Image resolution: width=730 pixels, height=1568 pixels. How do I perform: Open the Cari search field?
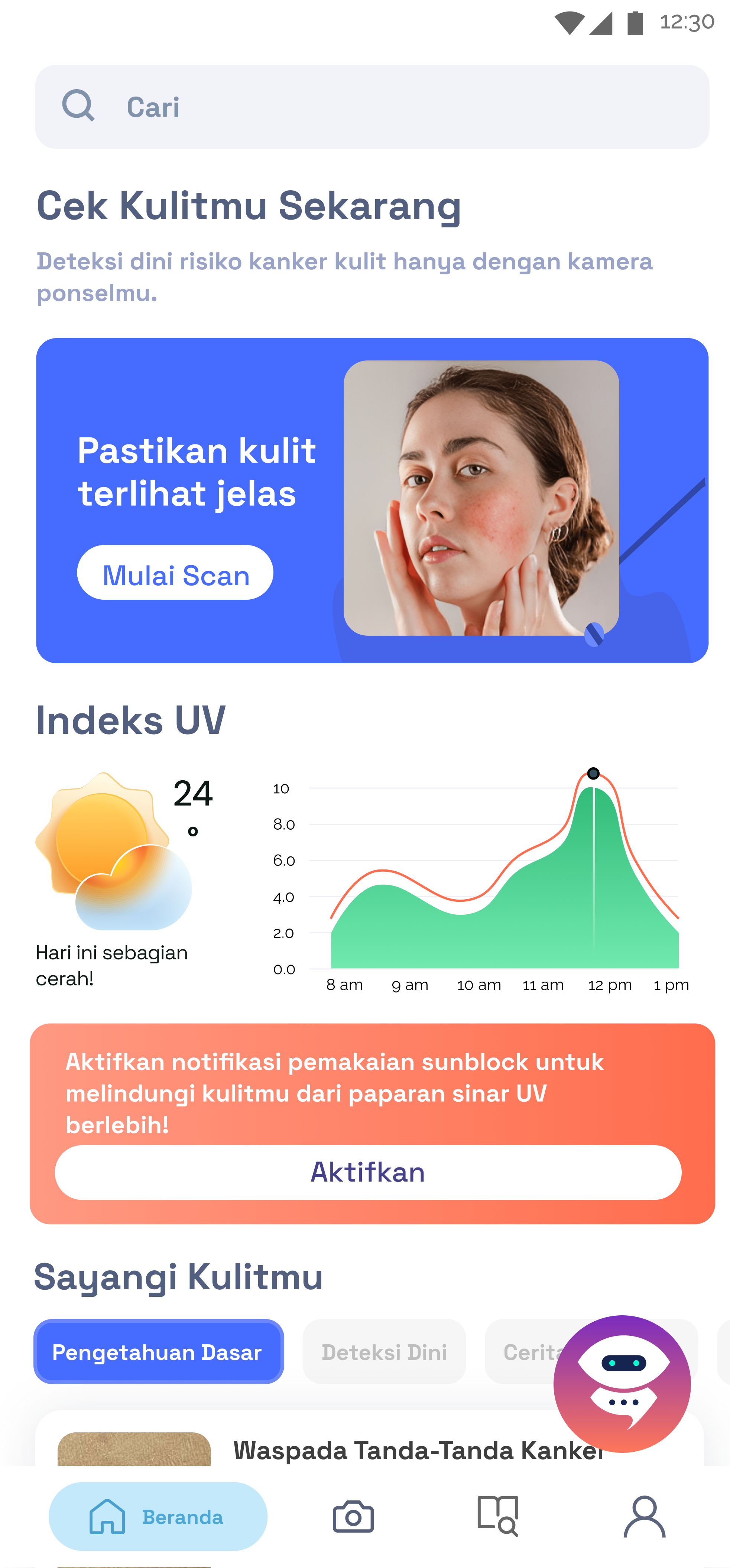(372, 107)
